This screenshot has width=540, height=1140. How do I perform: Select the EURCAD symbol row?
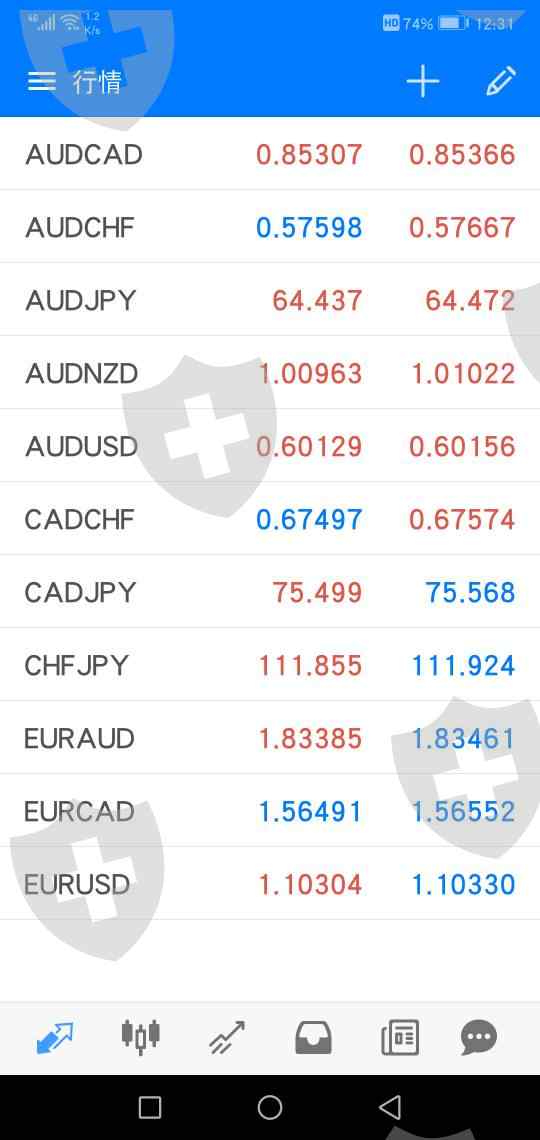(270, 811)
